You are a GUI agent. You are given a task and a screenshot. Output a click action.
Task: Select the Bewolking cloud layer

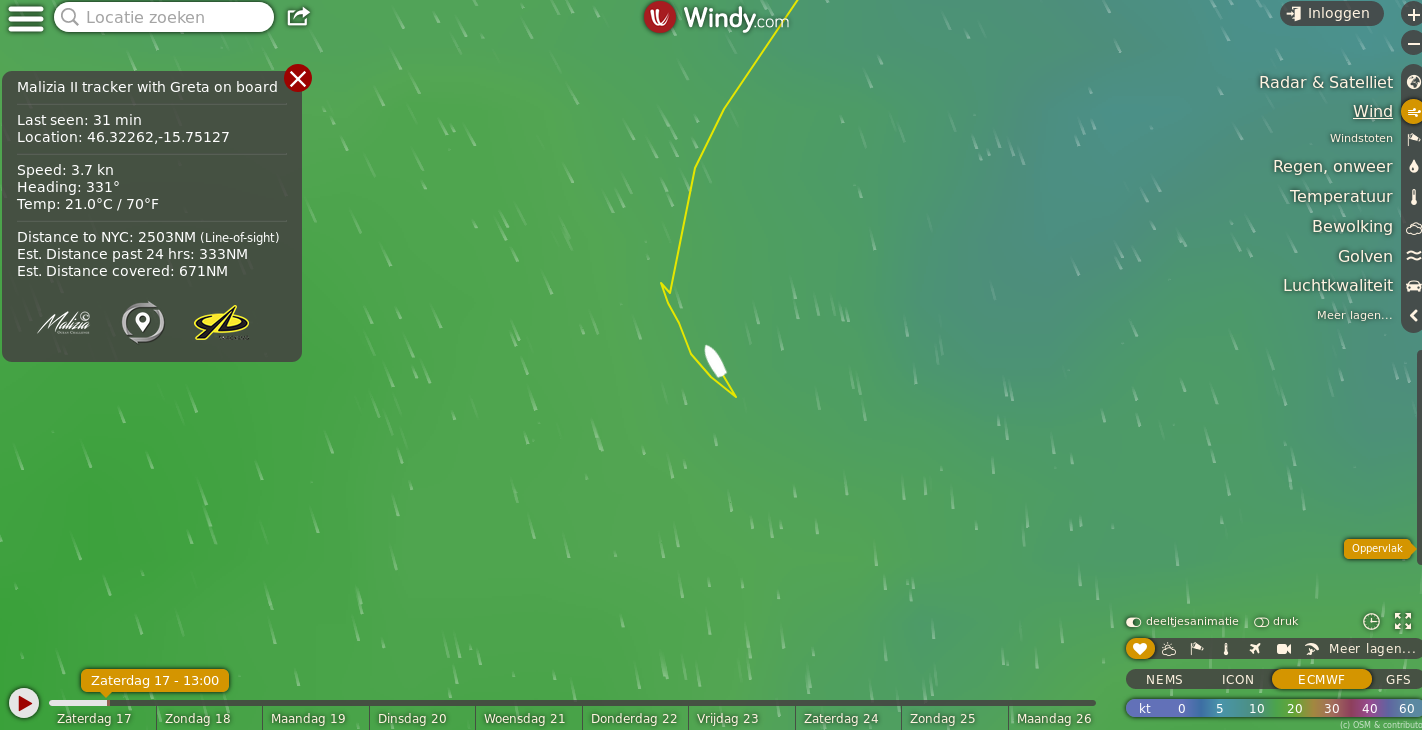tap(1351, 226)
